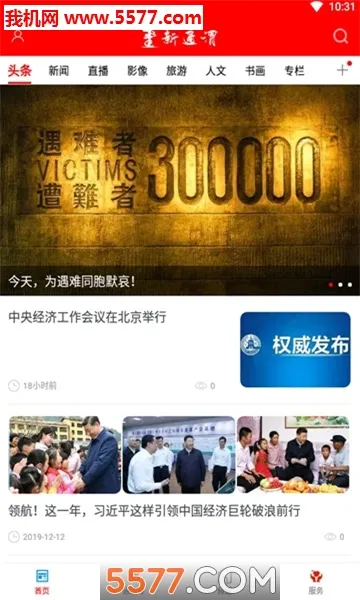Open the 今天，为遇难同胞默哀 banner

tap(180, 190)
